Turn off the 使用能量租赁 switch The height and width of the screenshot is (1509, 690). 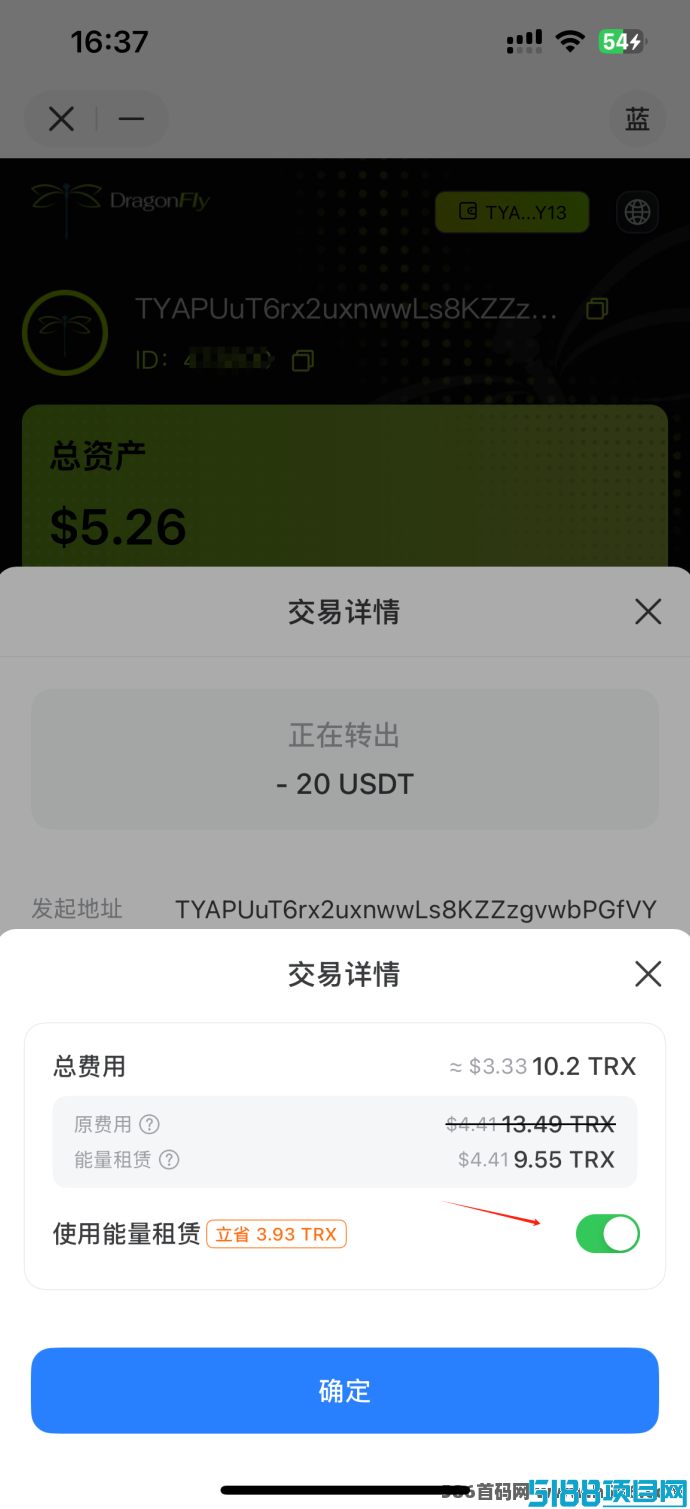coord(607,1233)
